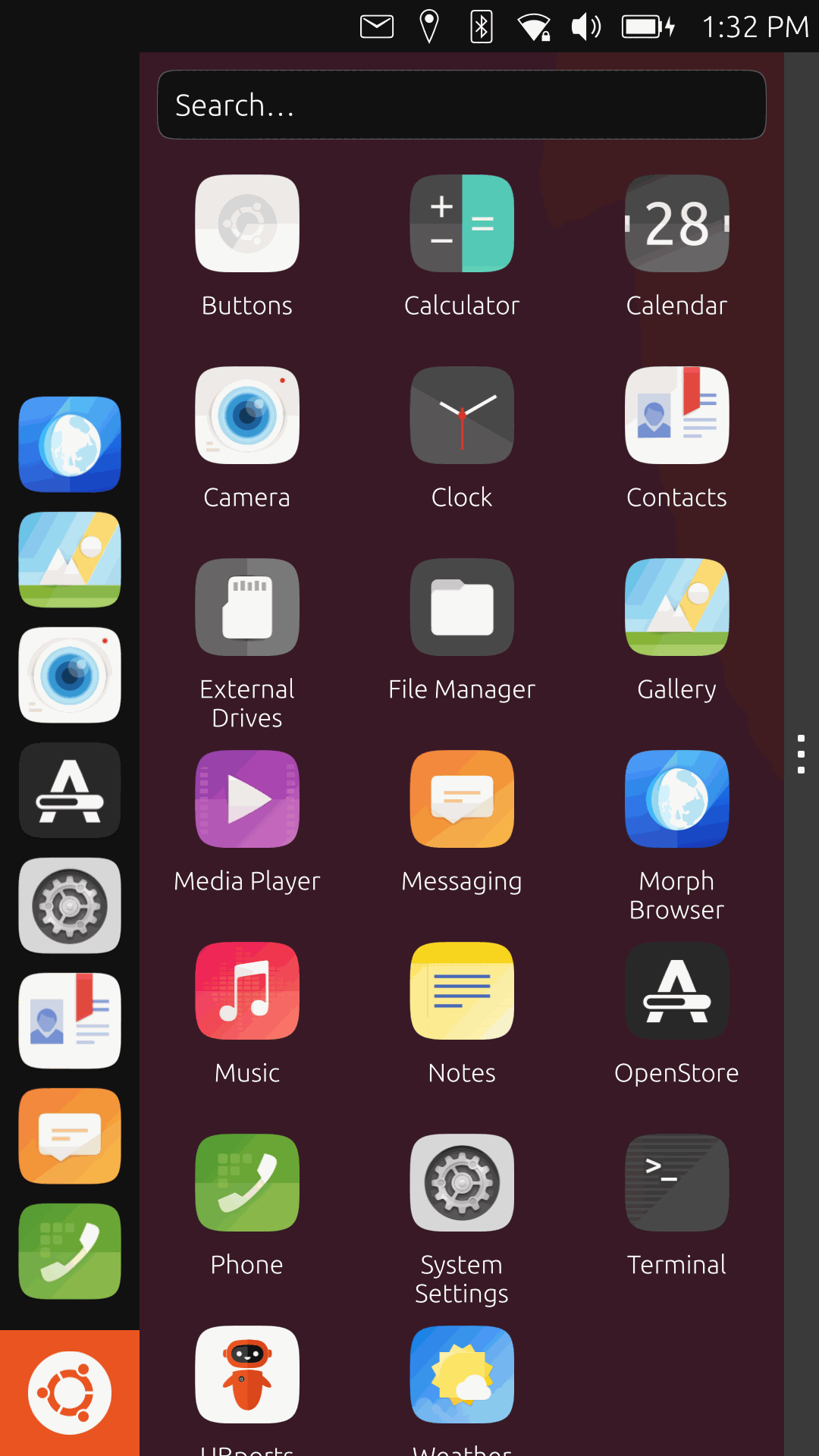Screen dimensions: 819x1456
Task: Open External Drives
Action: 246,607
